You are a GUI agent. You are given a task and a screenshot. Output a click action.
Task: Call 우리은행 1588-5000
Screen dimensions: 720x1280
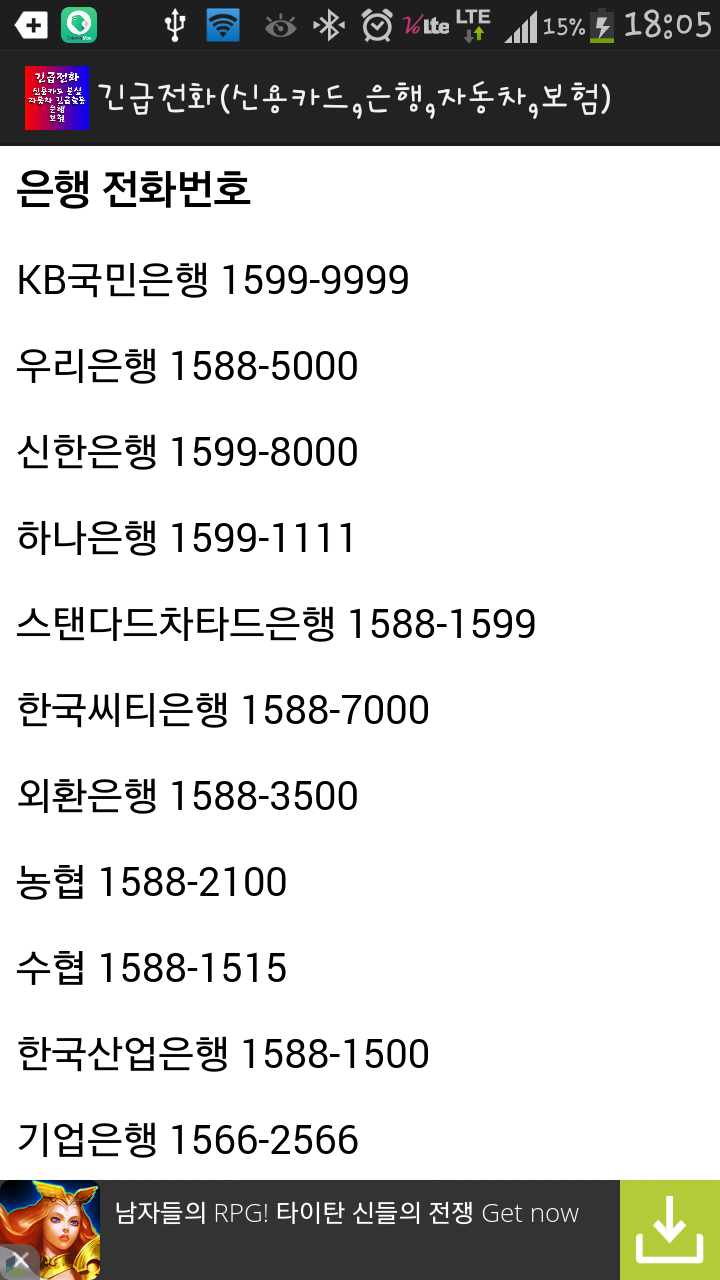(x=187, y=367)
